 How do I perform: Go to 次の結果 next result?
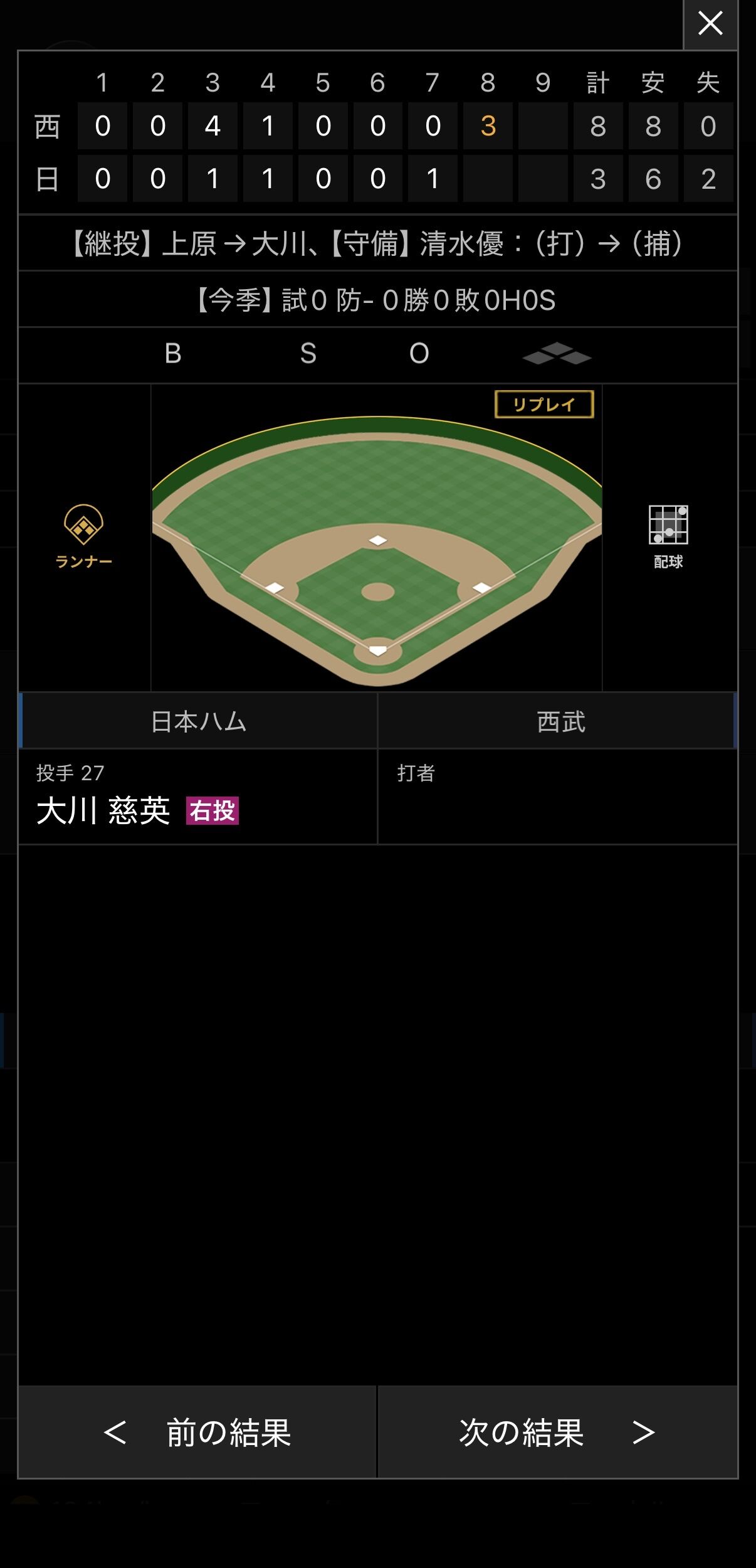[558, 1433]
